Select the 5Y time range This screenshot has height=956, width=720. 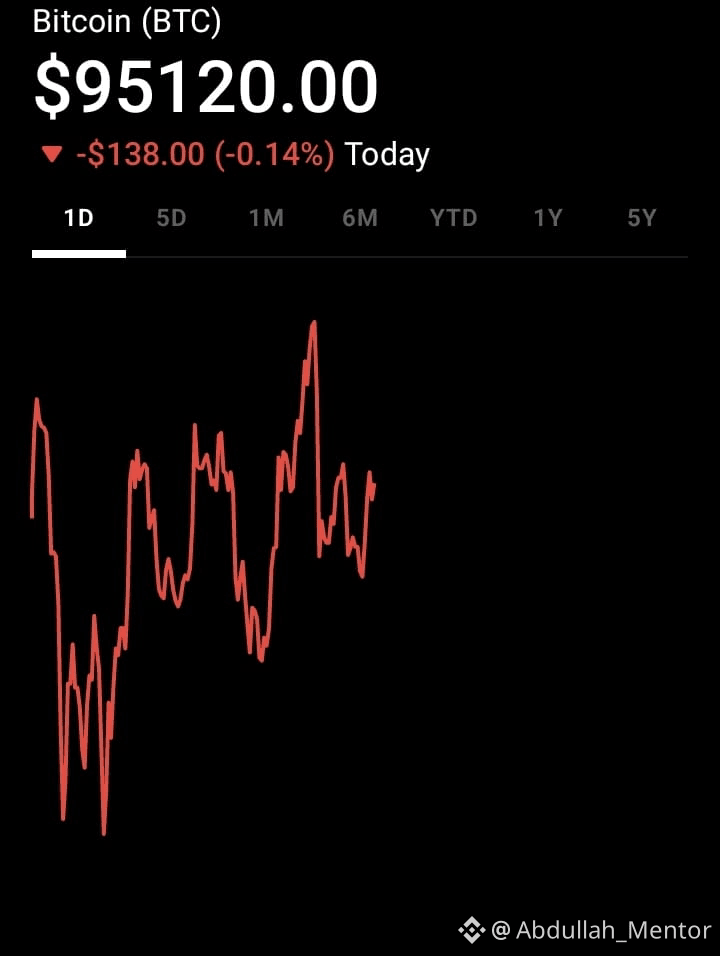[x=641, y=218]
